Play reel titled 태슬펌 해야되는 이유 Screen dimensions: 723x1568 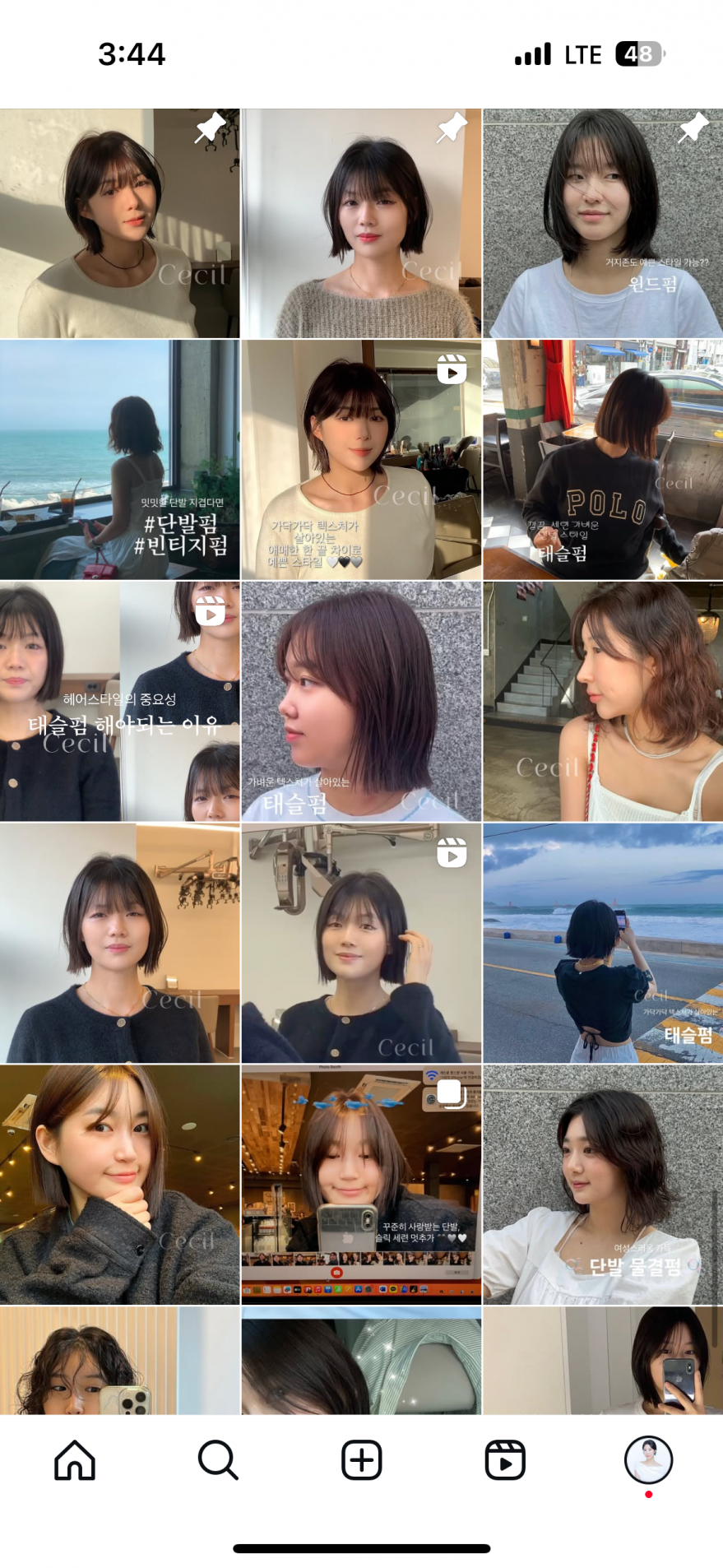click(119, 702)
